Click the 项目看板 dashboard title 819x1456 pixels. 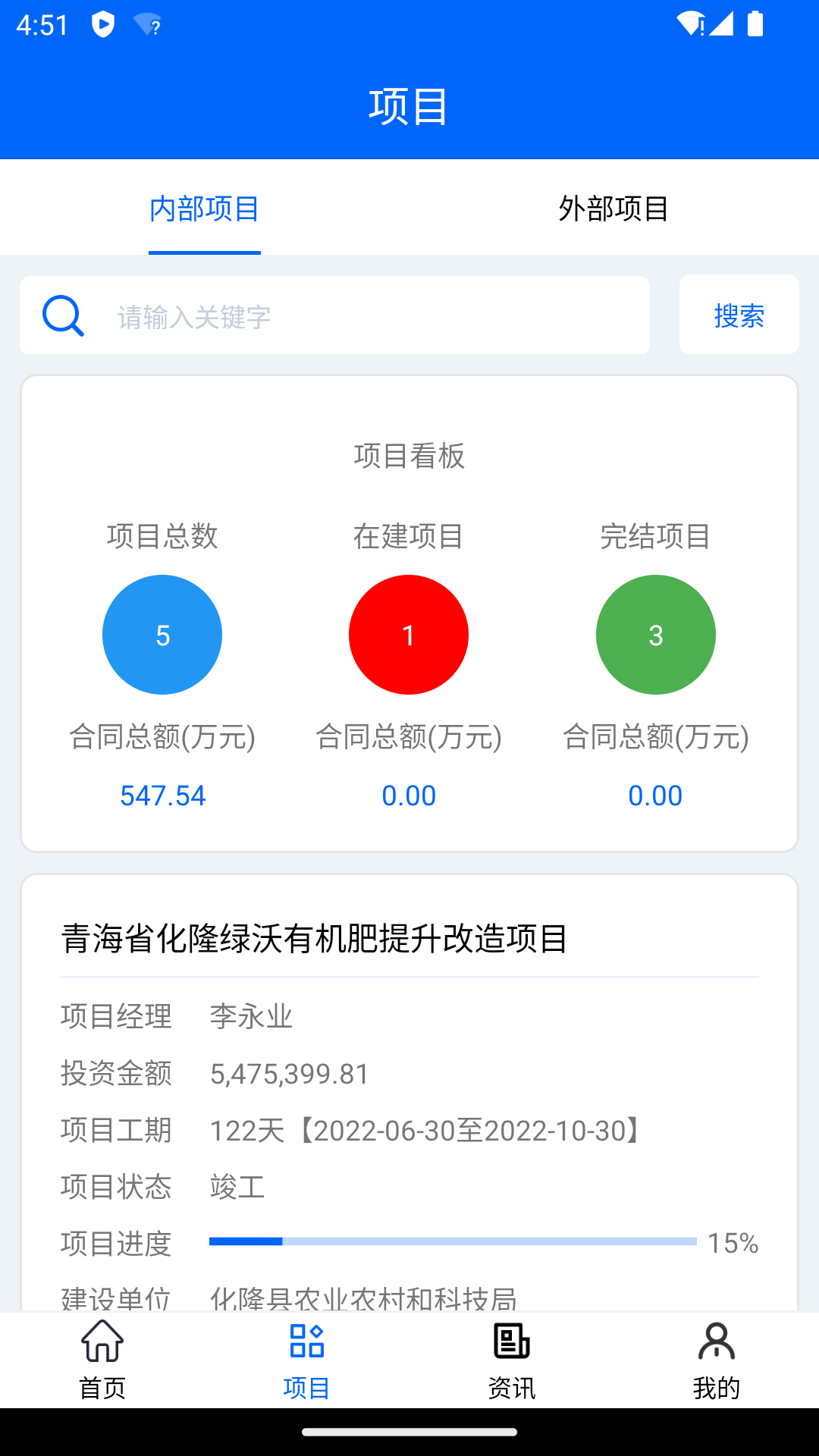pos(409,457)
